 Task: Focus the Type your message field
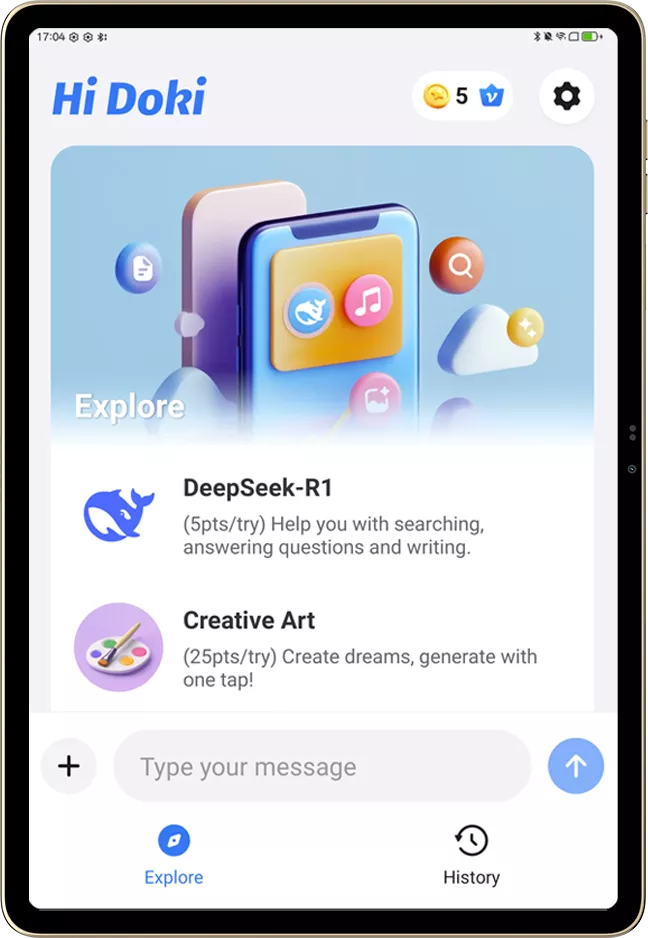pos(322,767)
